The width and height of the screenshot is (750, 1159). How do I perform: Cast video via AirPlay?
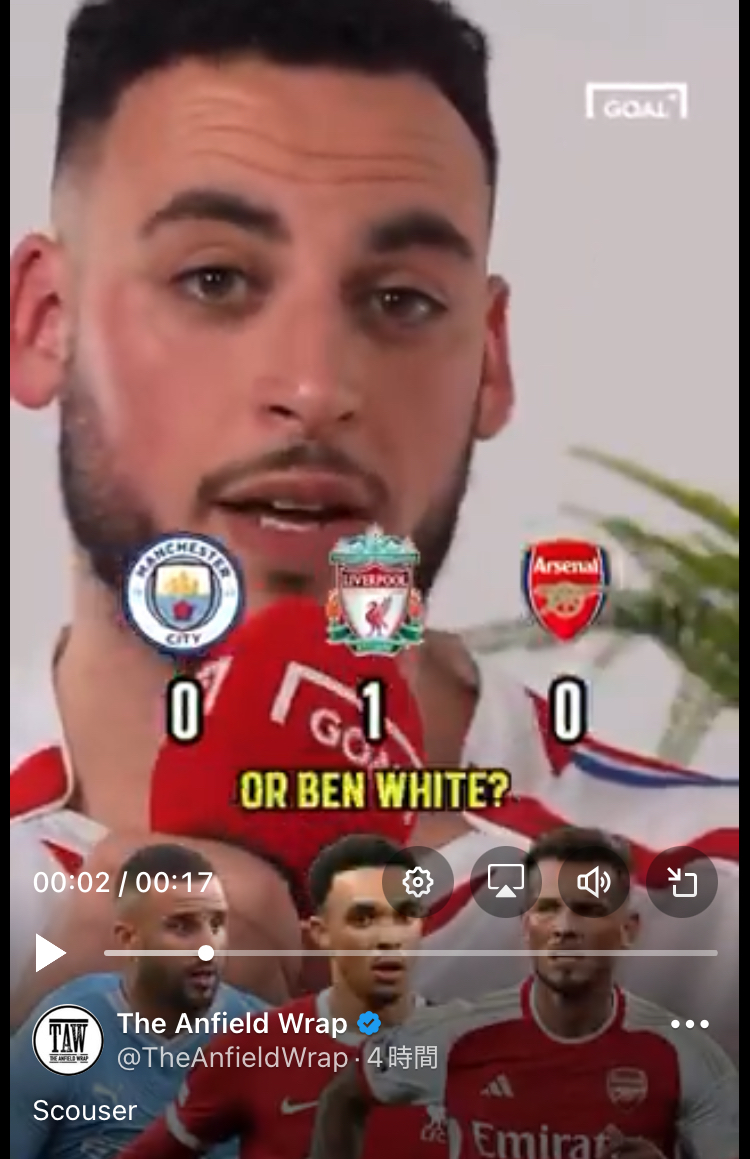pyautogui.click(x=506, y=882)
